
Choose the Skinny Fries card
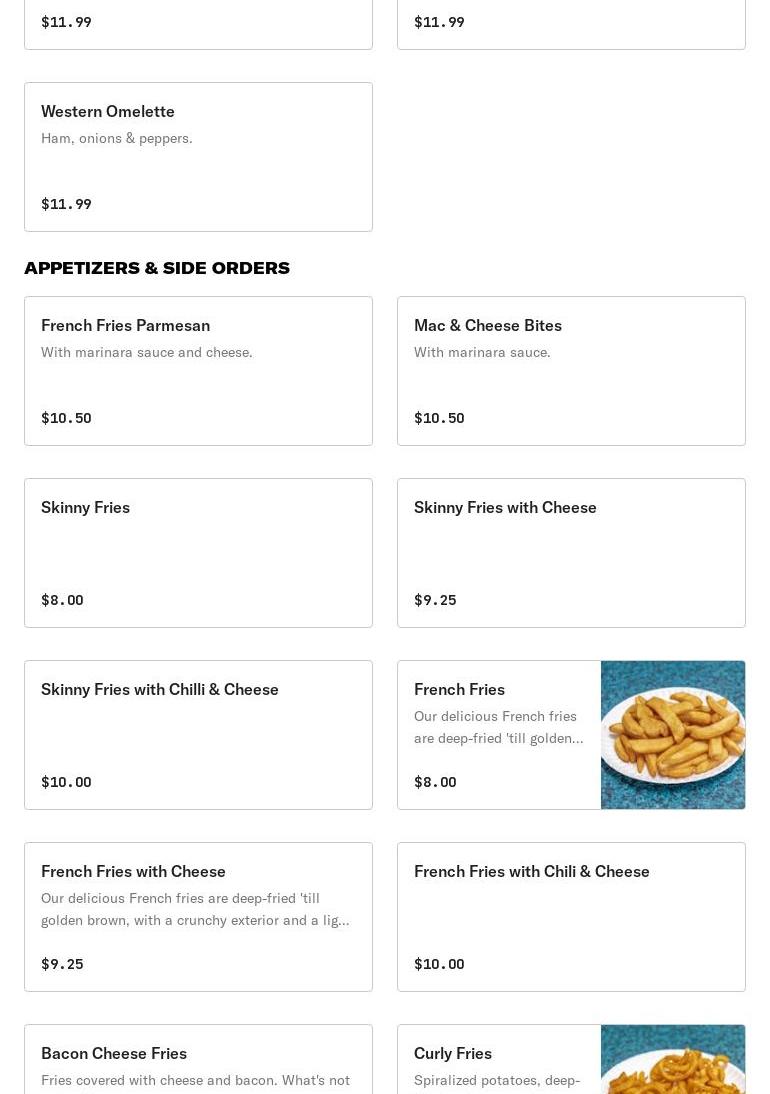point(198,553)
